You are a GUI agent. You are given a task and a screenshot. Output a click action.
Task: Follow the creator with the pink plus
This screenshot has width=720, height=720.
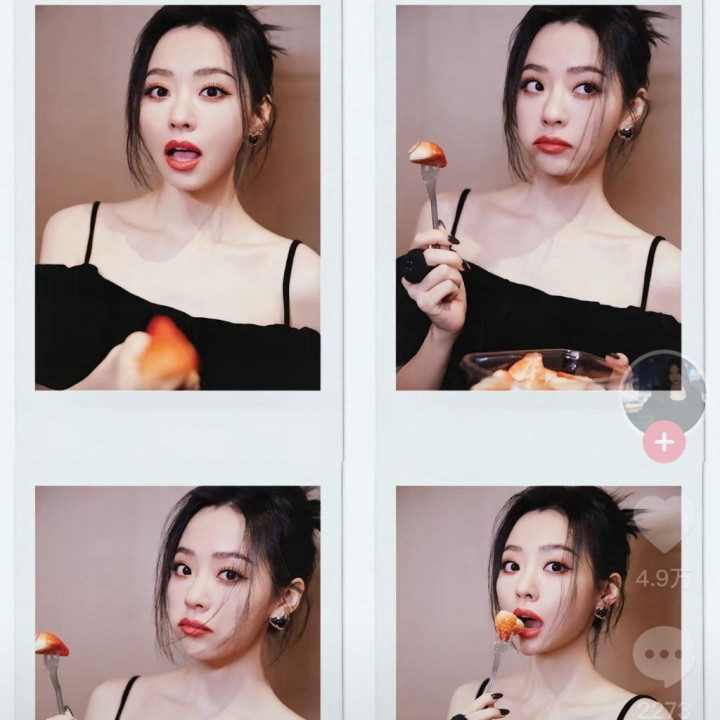(665, 441)
